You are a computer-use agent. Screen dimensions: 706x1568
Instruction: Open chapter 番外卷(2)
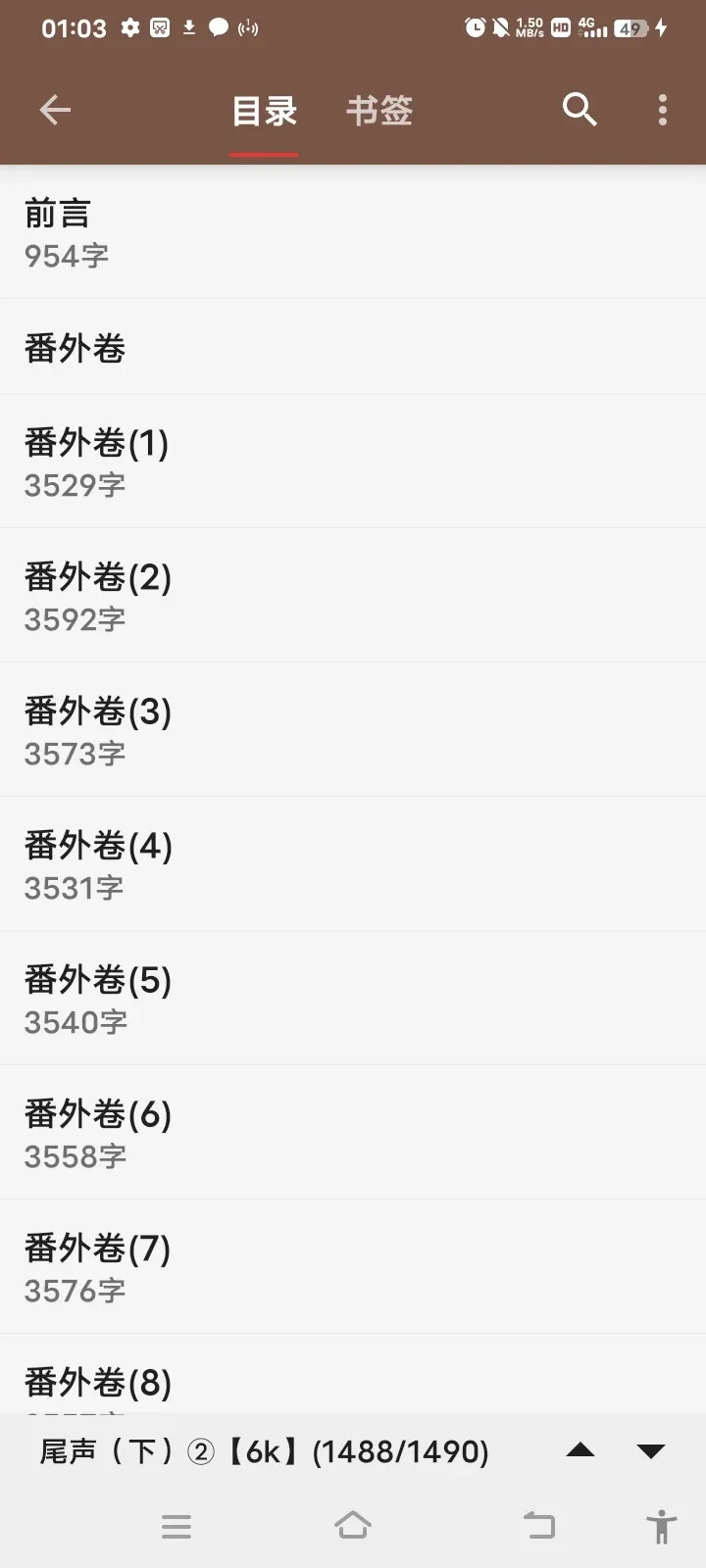353,596
